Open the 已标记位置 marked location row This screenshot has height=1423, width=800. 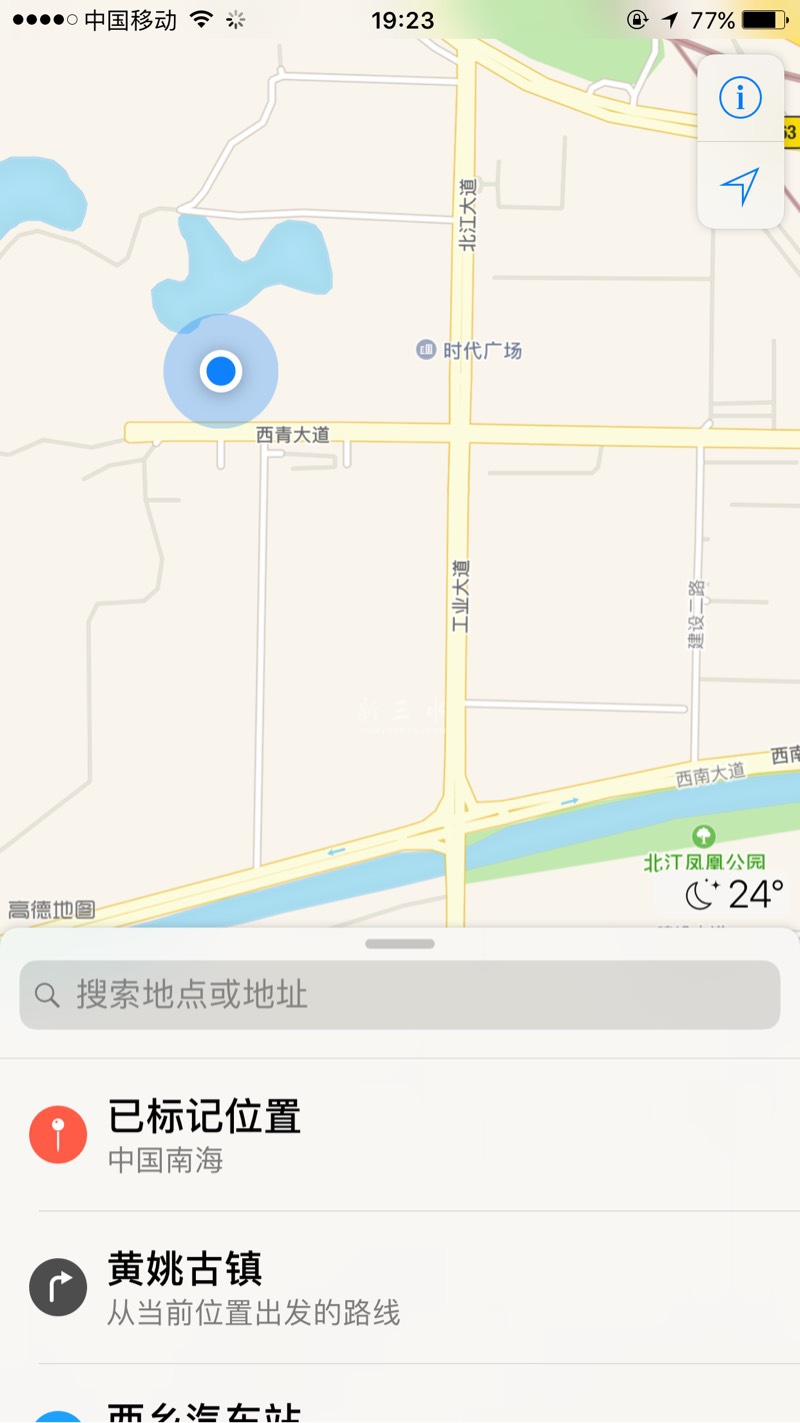point(400,1135)
